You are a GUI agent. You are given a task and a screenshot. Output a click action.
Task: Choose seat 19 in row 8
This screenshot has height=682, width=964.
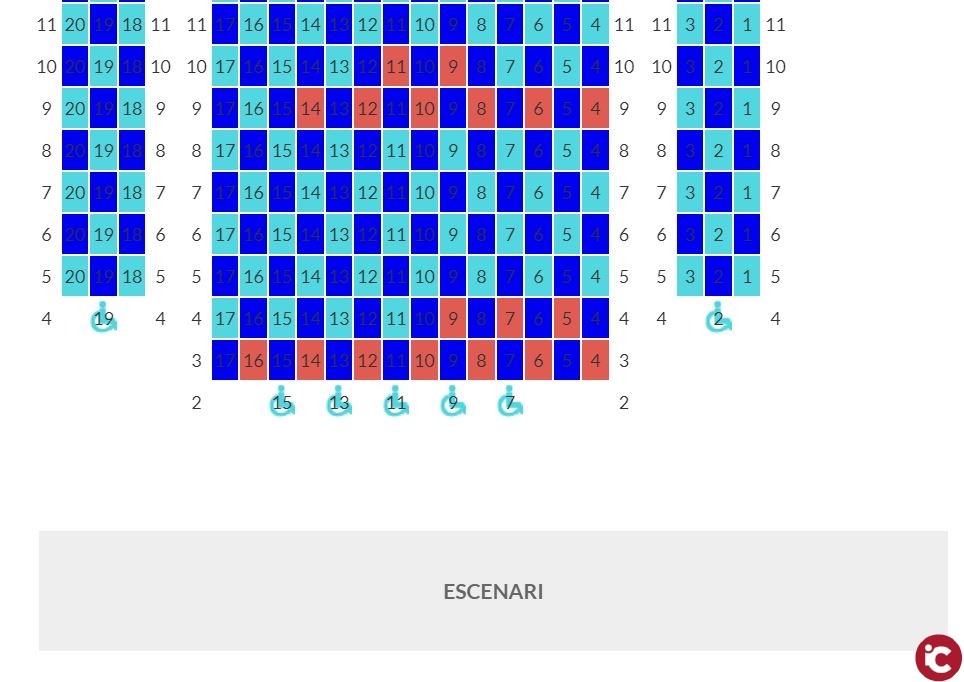pos(103,151)
